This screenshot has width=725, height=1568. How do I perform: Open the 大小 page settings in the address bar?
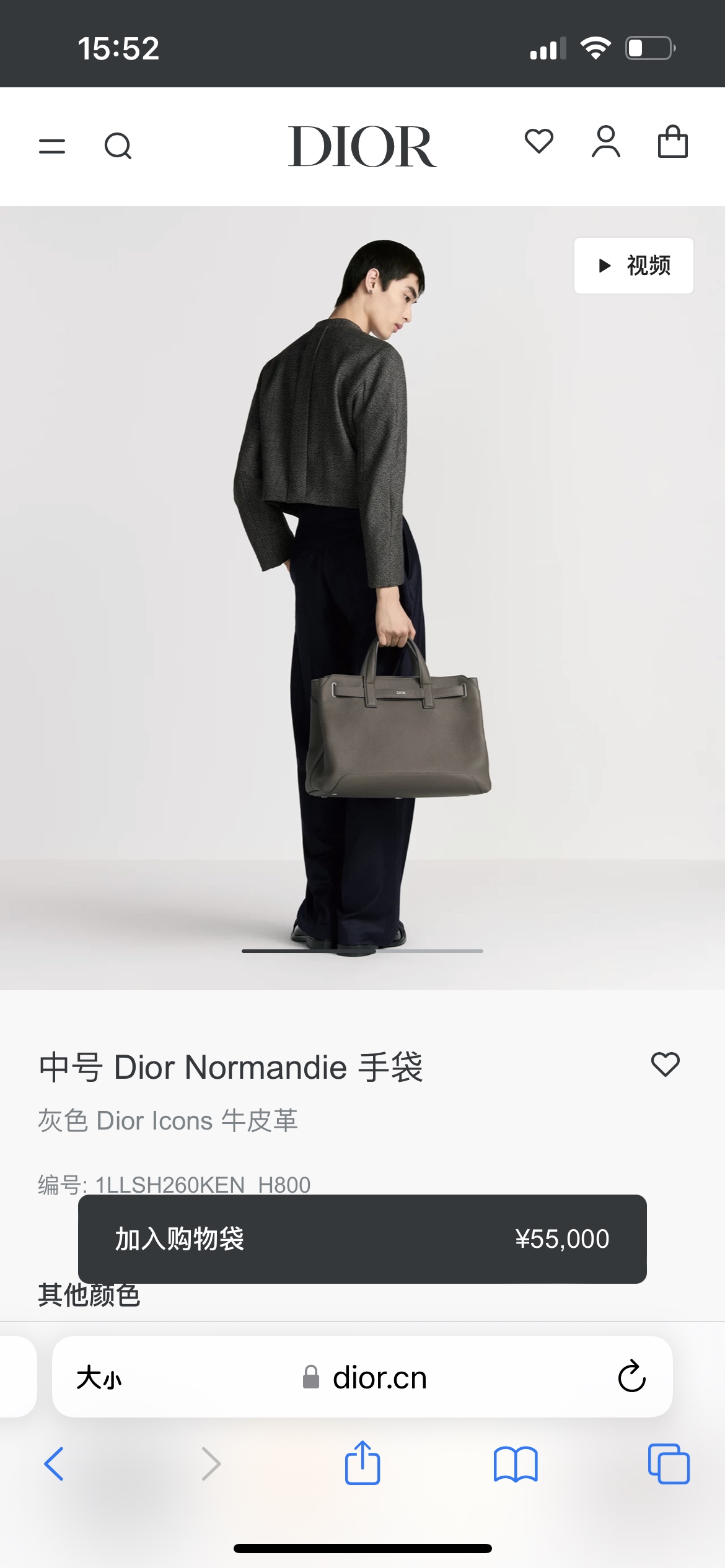(99, 1378)
